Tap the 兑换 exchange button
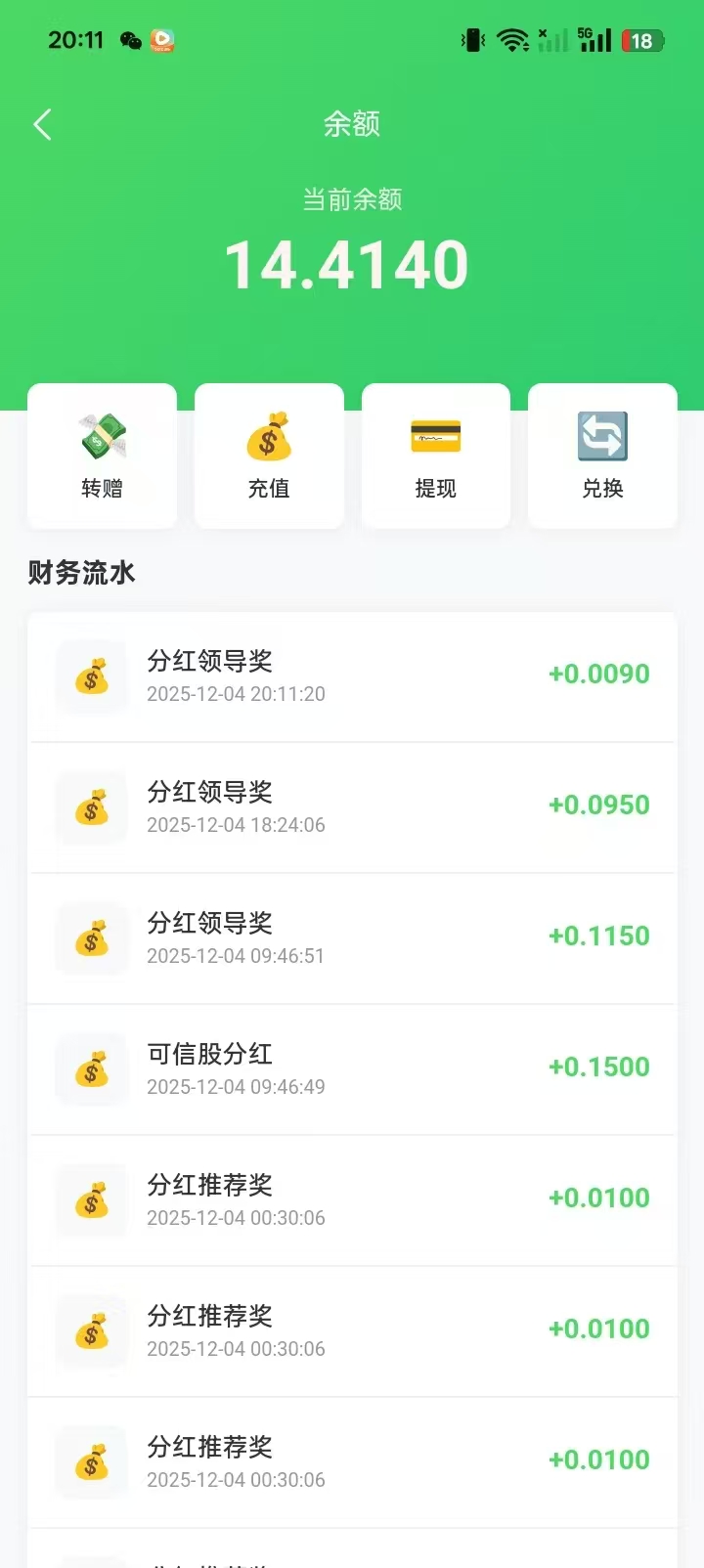 [x=602, y=456]
